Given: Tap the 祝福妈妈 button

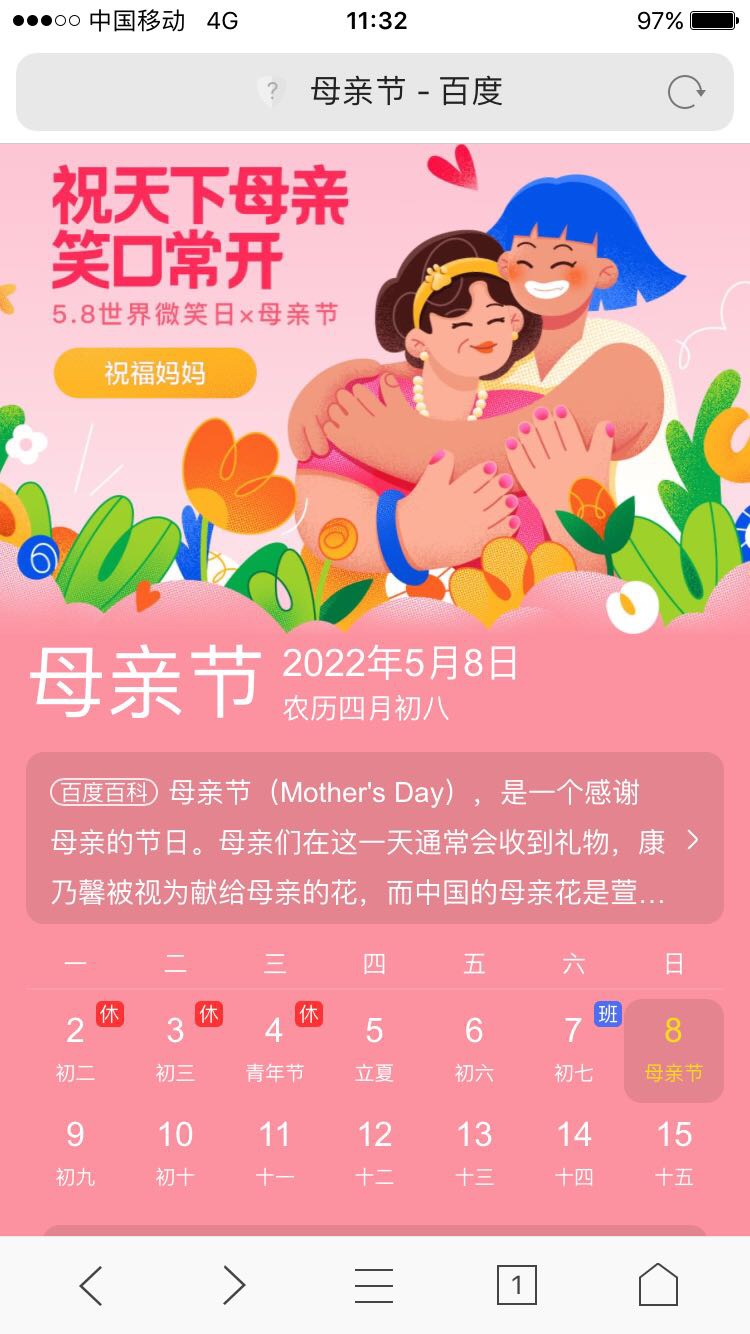Looking at the screenshot, I should (x=155, y=374).
